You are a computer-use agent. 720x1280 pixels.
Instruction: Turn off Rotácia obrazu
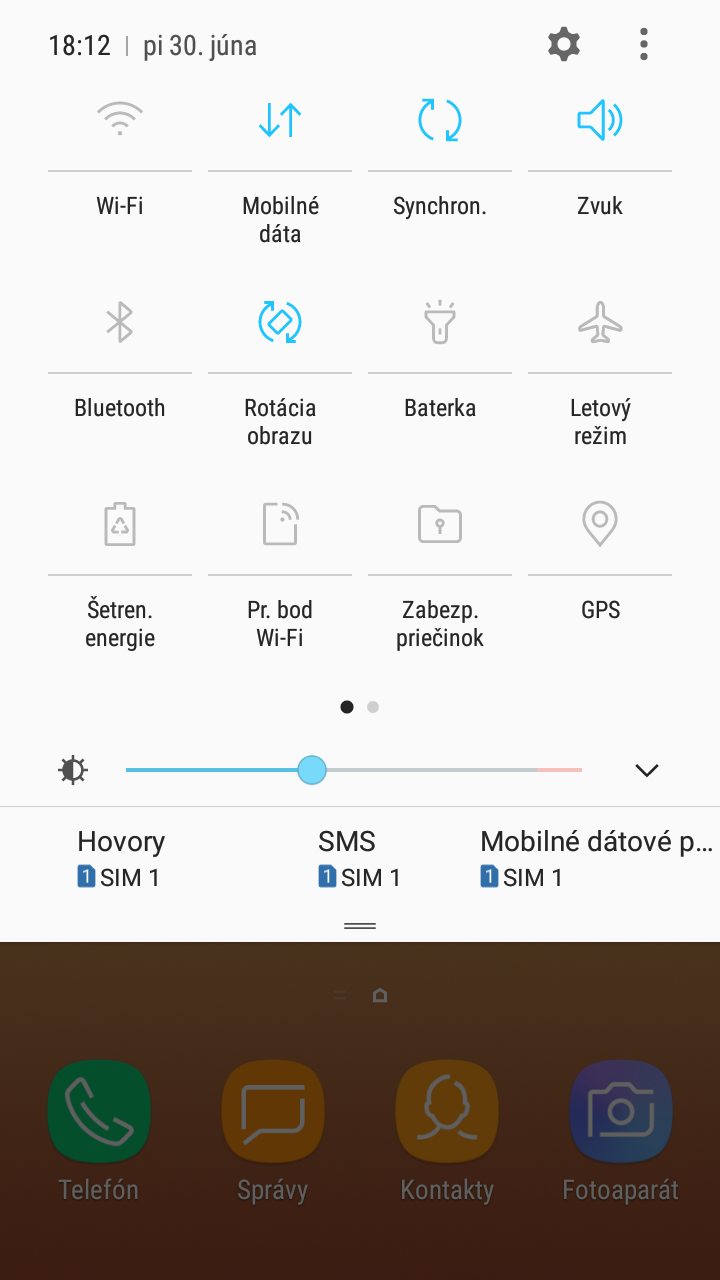280,322
